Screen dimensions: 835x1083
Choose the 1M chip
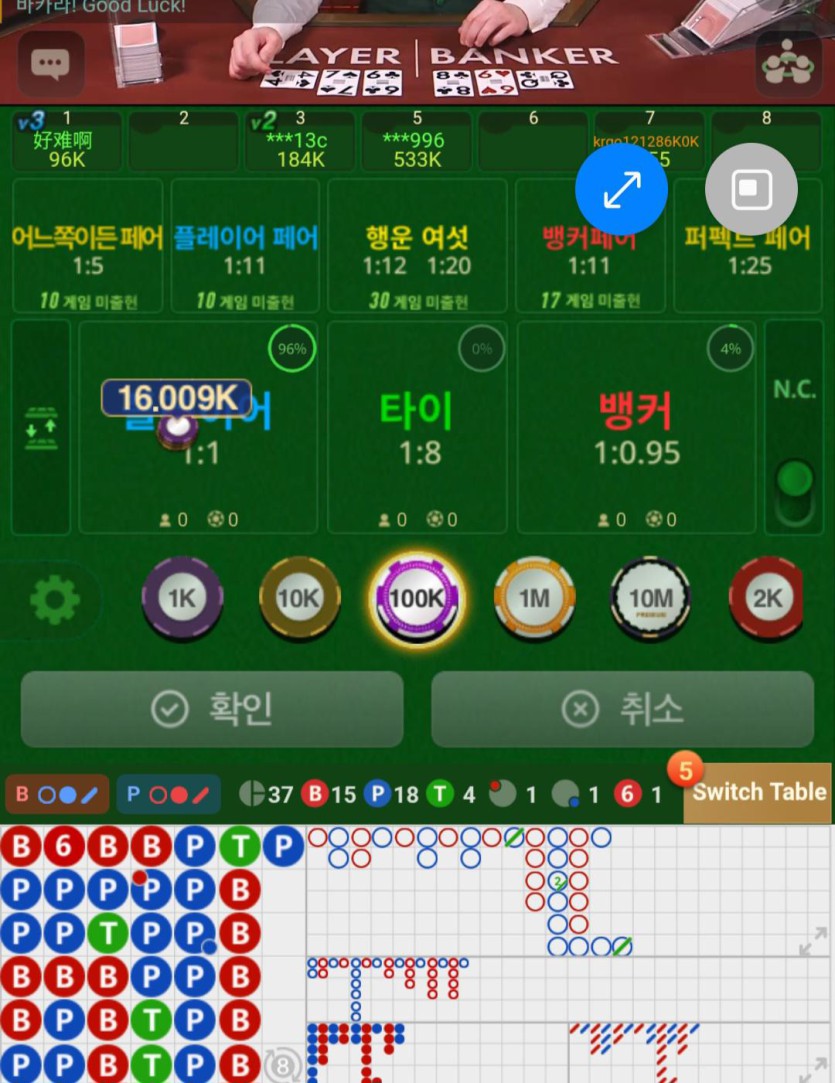click(534, 599)
